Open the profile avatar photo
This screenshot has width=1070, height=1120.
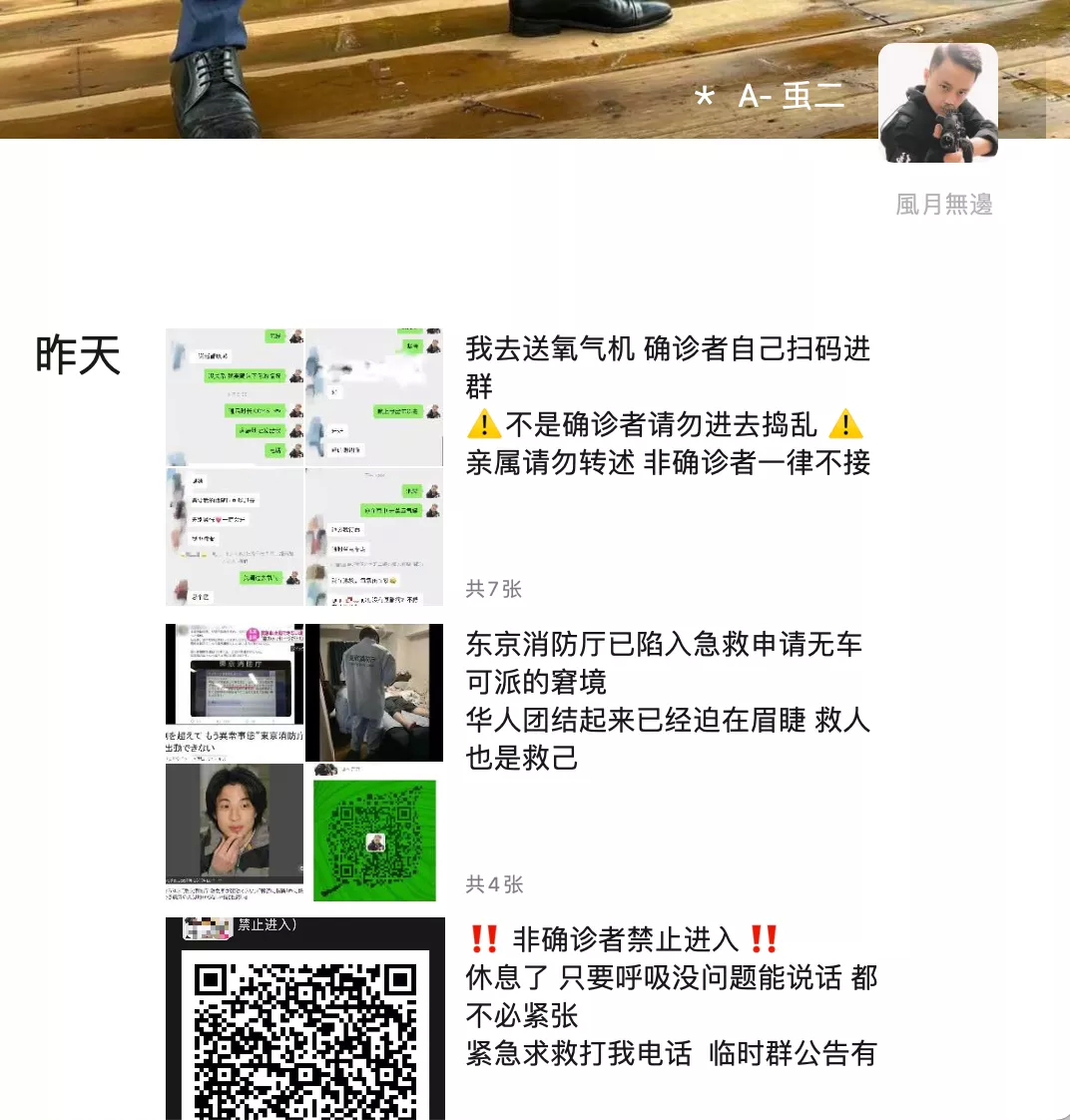[937, 103]
